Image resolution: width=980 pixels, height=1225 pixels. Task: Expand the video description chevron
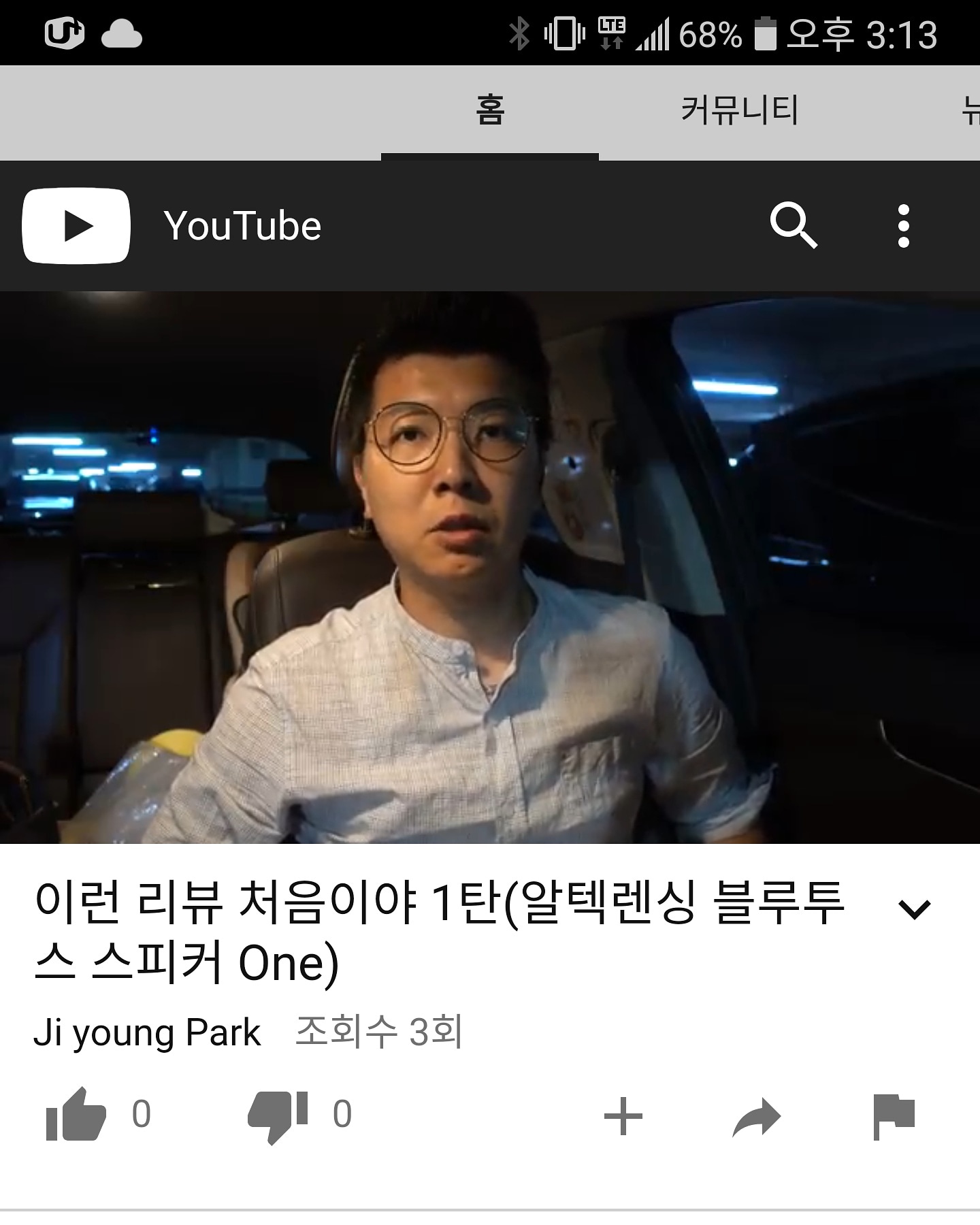914,909
